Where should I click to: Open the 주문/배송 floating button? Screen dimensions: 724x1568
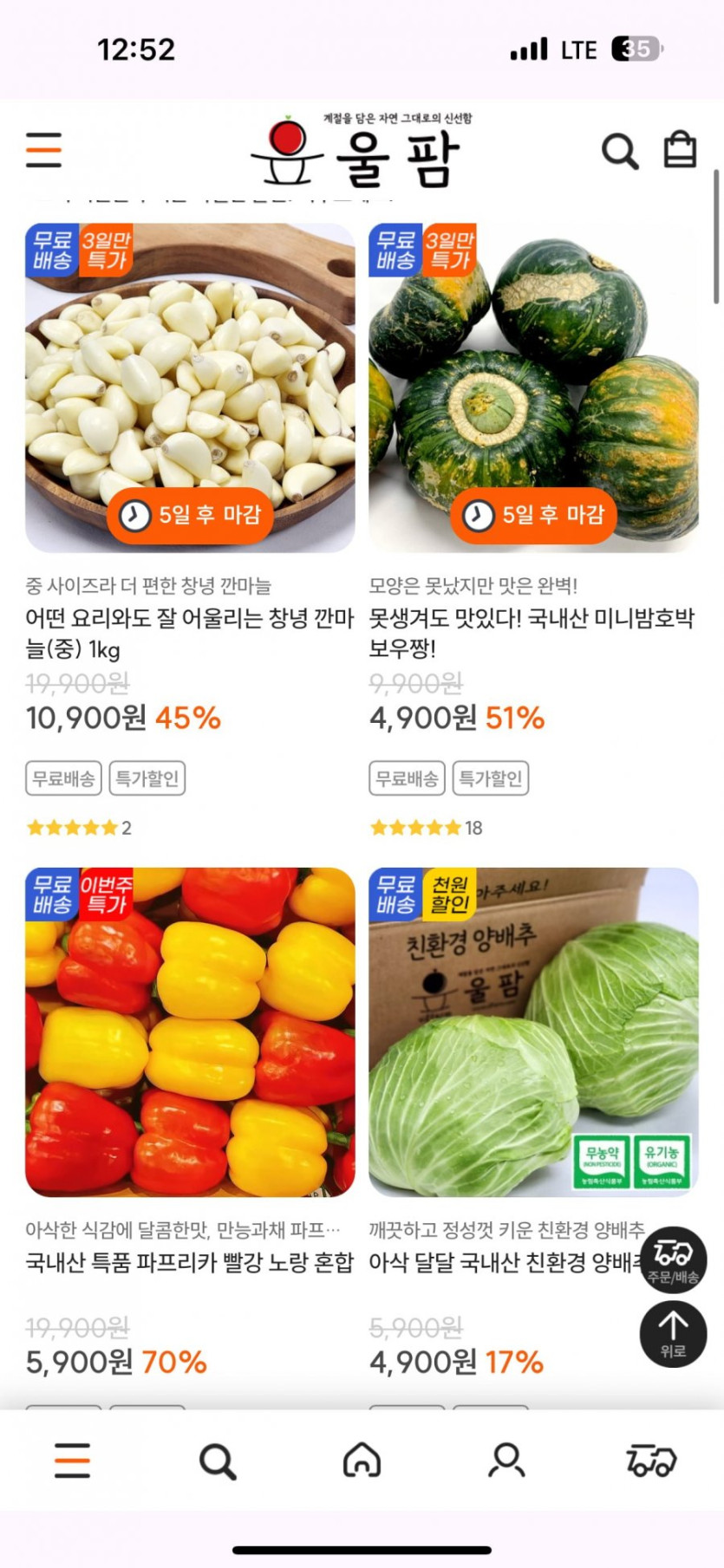point(673,1259)
